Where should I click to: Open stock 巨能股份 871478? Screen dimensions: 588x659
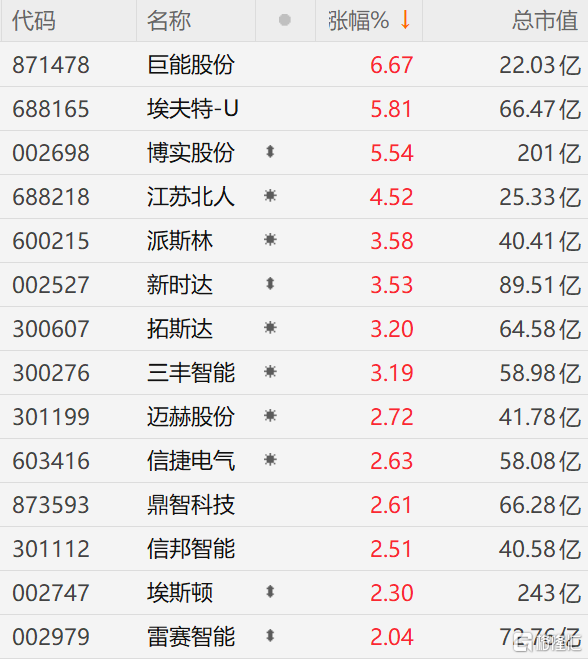point(294,65)
